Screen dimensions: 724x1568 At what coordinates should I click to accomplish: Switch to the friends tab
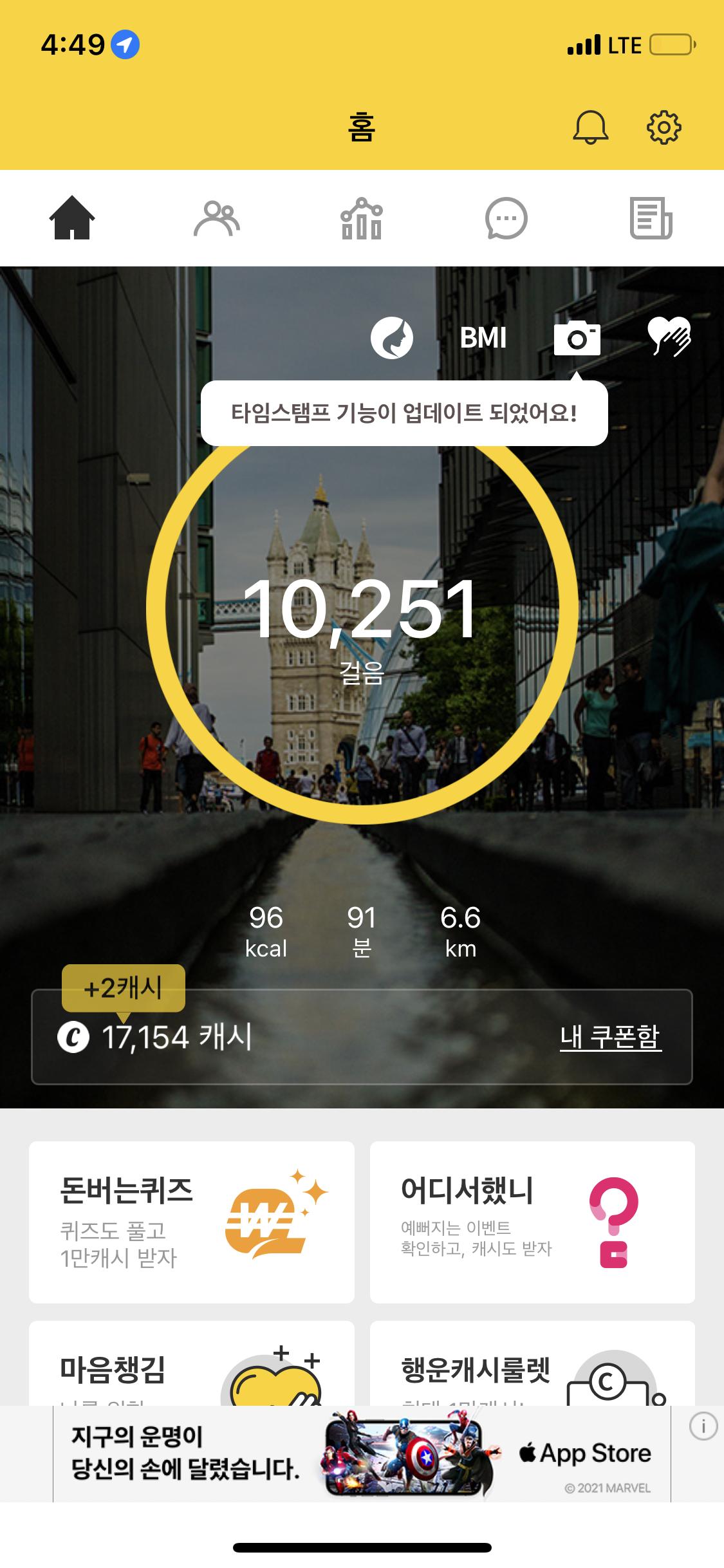(x=217, y=218)
